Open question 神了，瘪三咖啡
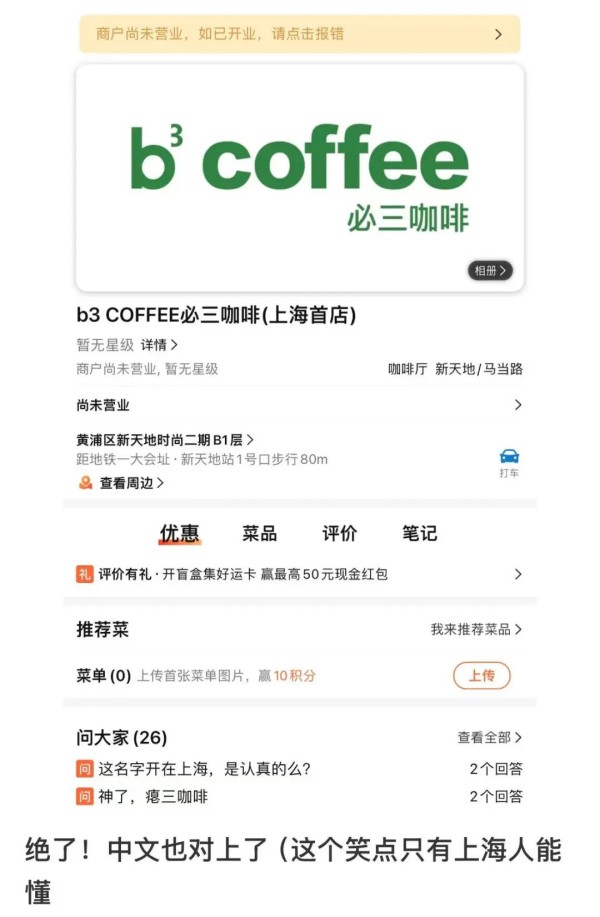 153,797
